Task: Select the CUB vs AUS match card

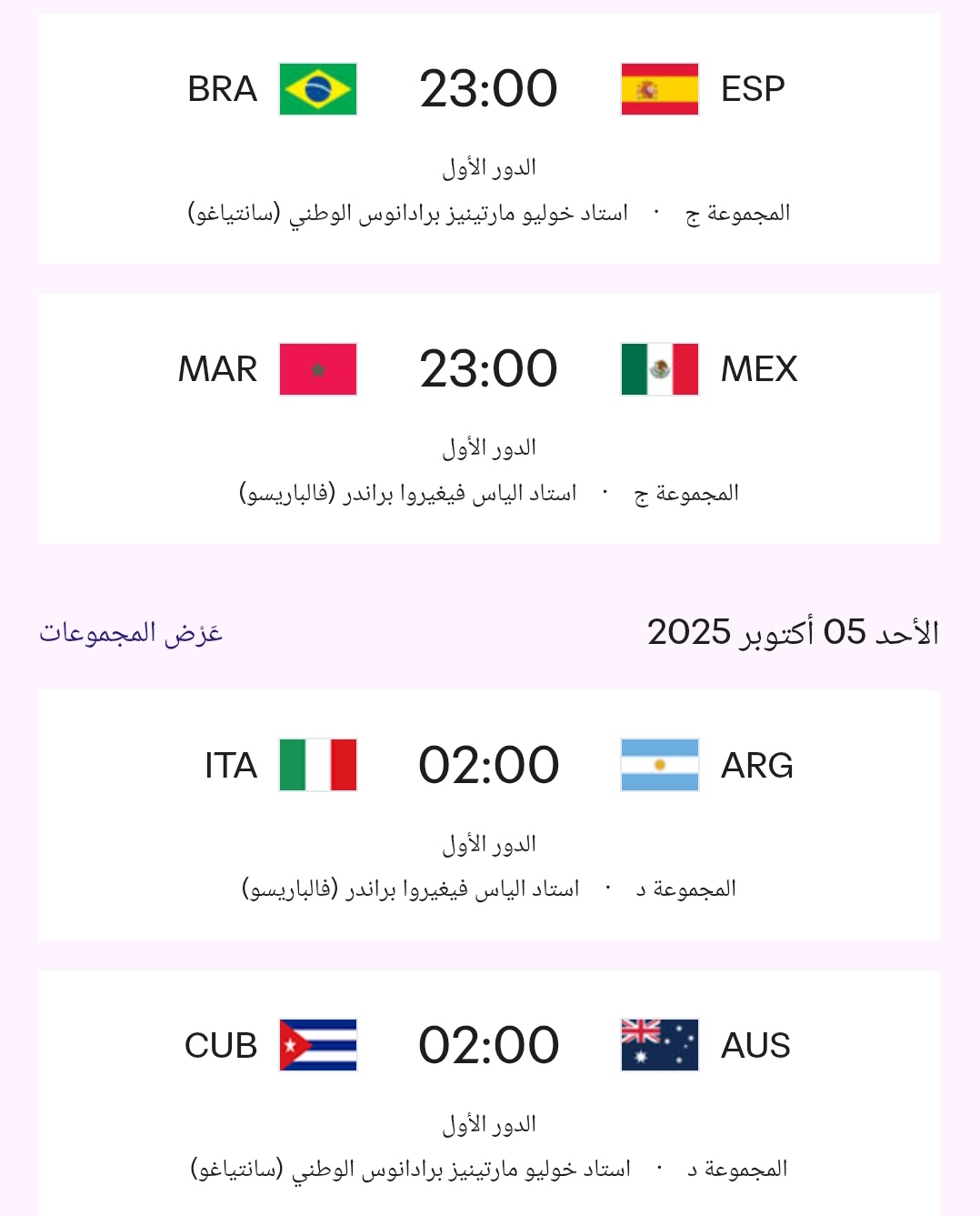Action: point(489,1095)
